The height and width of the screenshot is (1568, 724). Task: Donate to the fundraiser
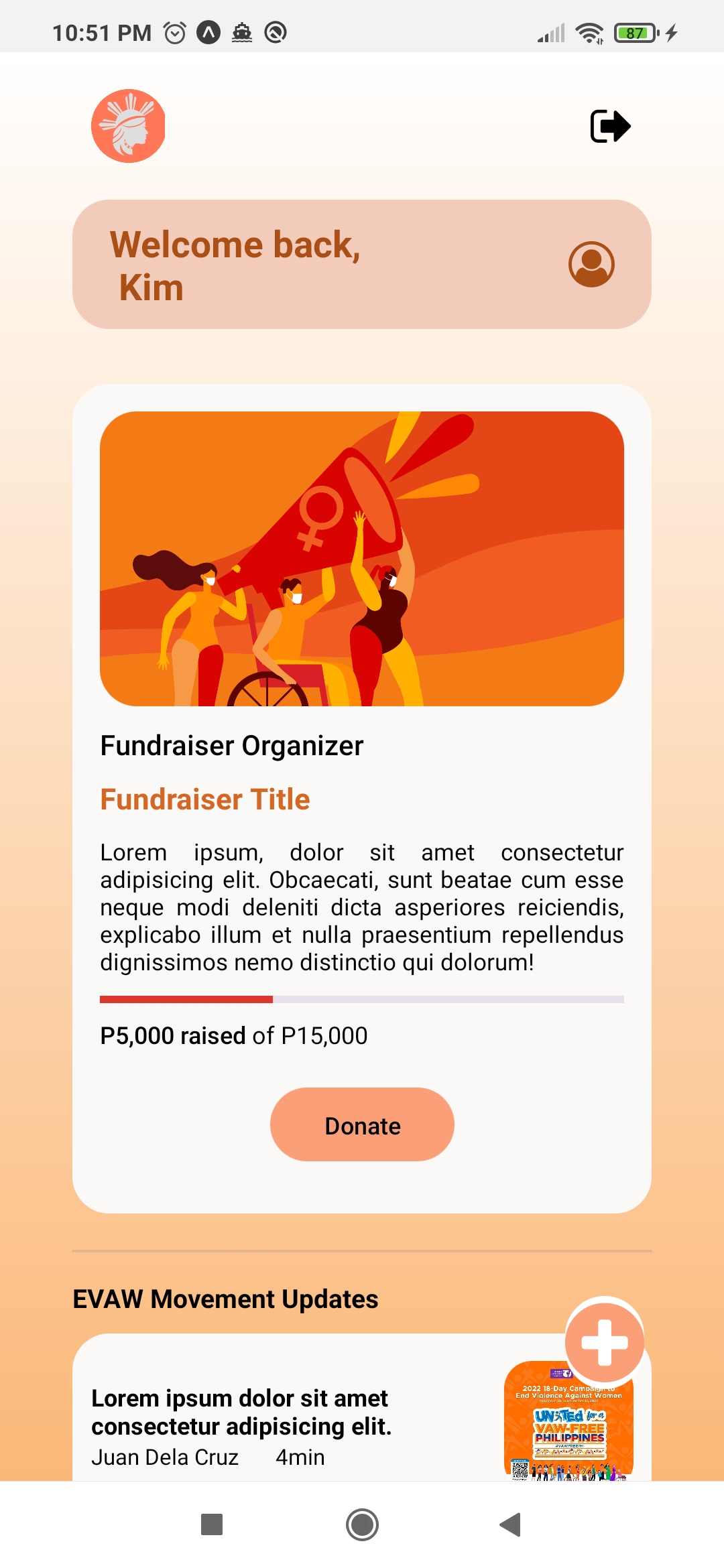(362, 1125)
